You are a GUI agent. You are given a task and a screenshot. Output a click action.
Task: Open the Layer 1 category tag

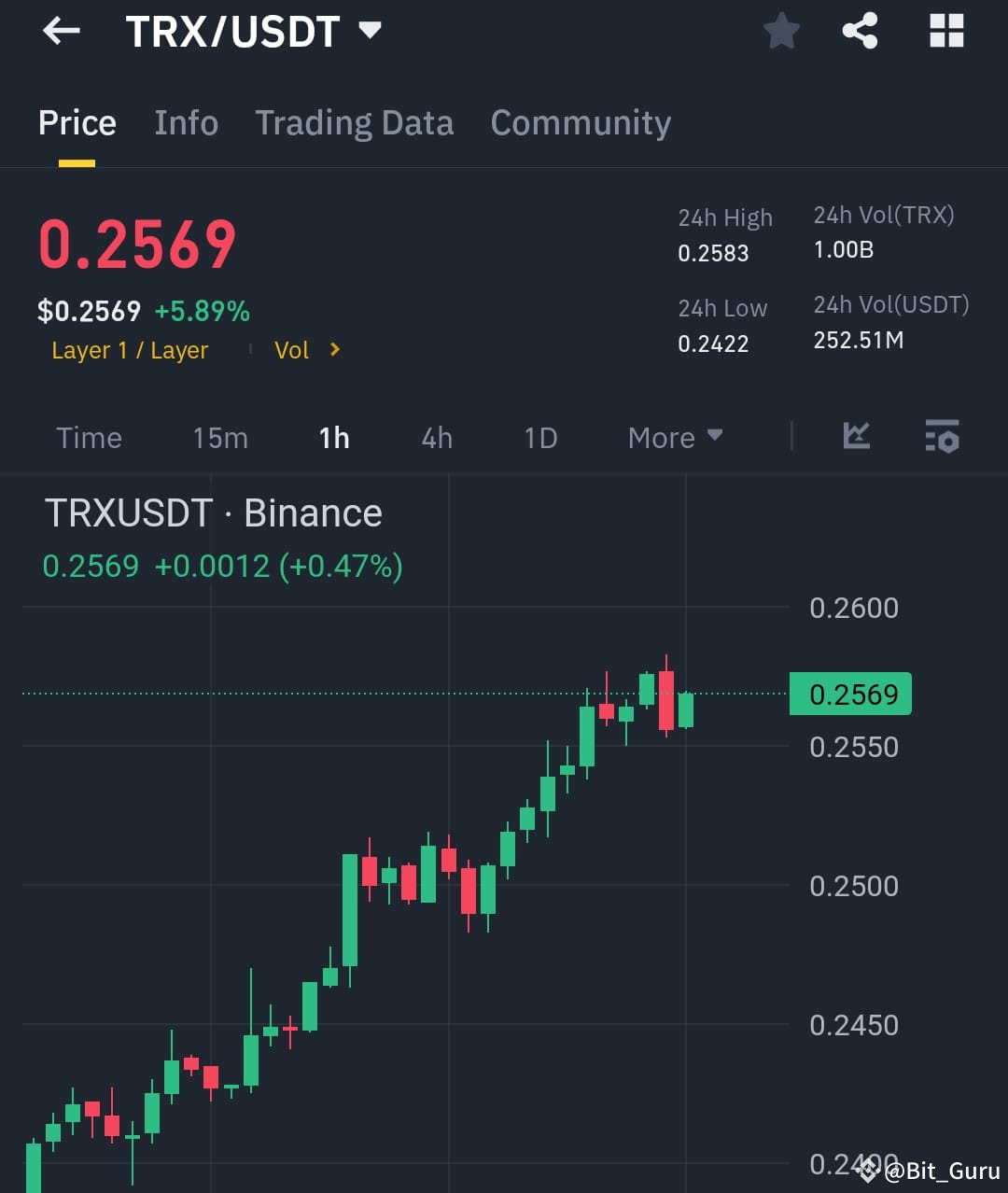(x=130, y=350)
